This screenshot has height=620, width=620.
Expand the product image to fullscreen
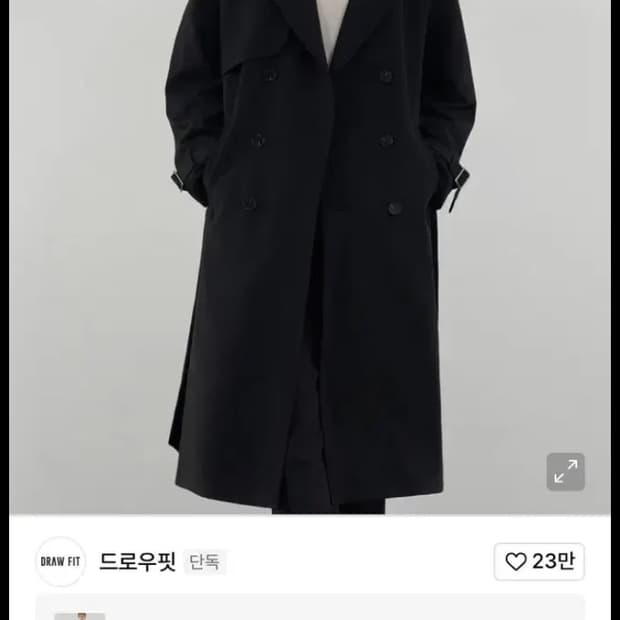coord(565,472)
